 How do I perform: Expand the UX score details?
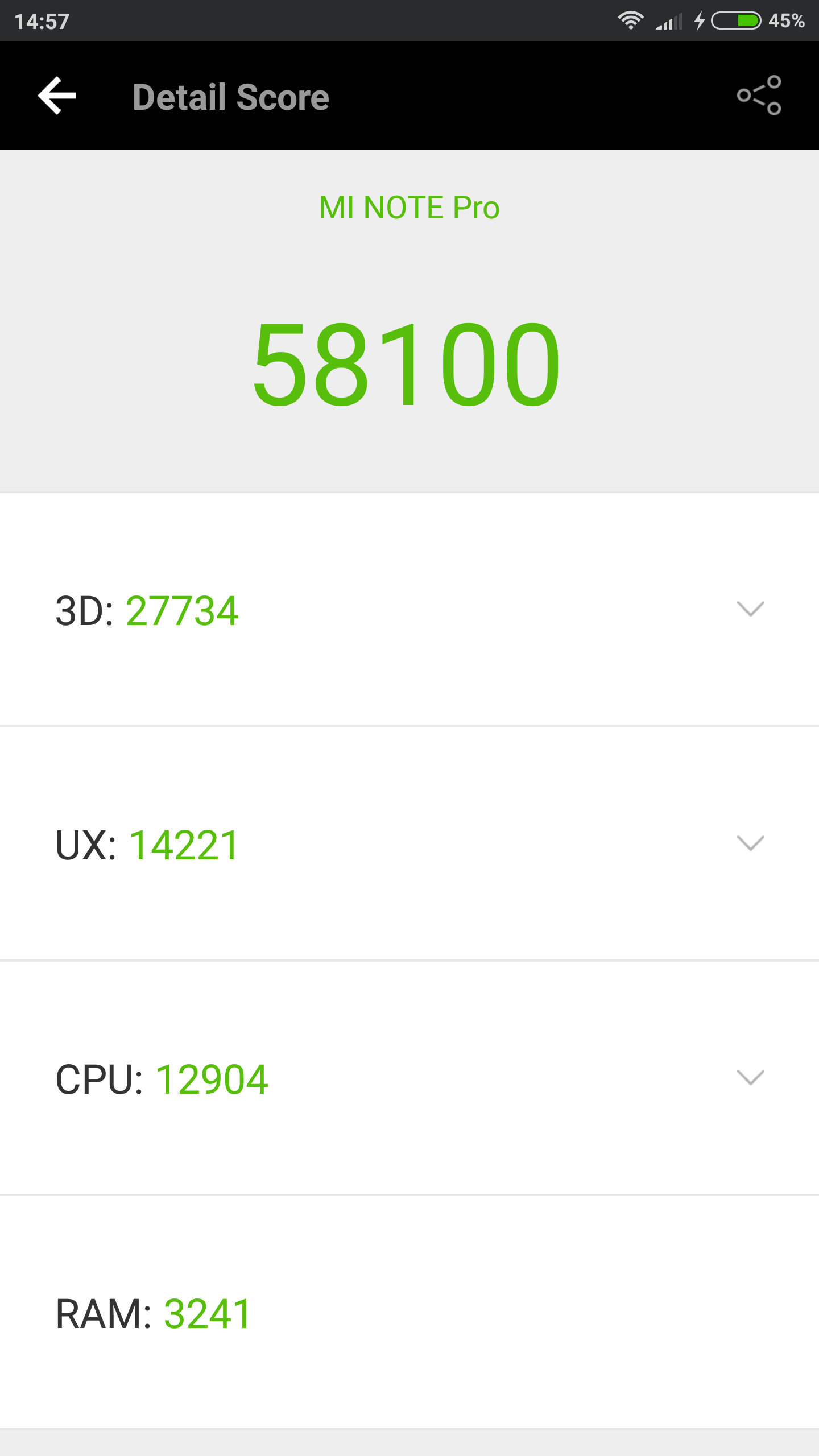[x=750, y=843]
